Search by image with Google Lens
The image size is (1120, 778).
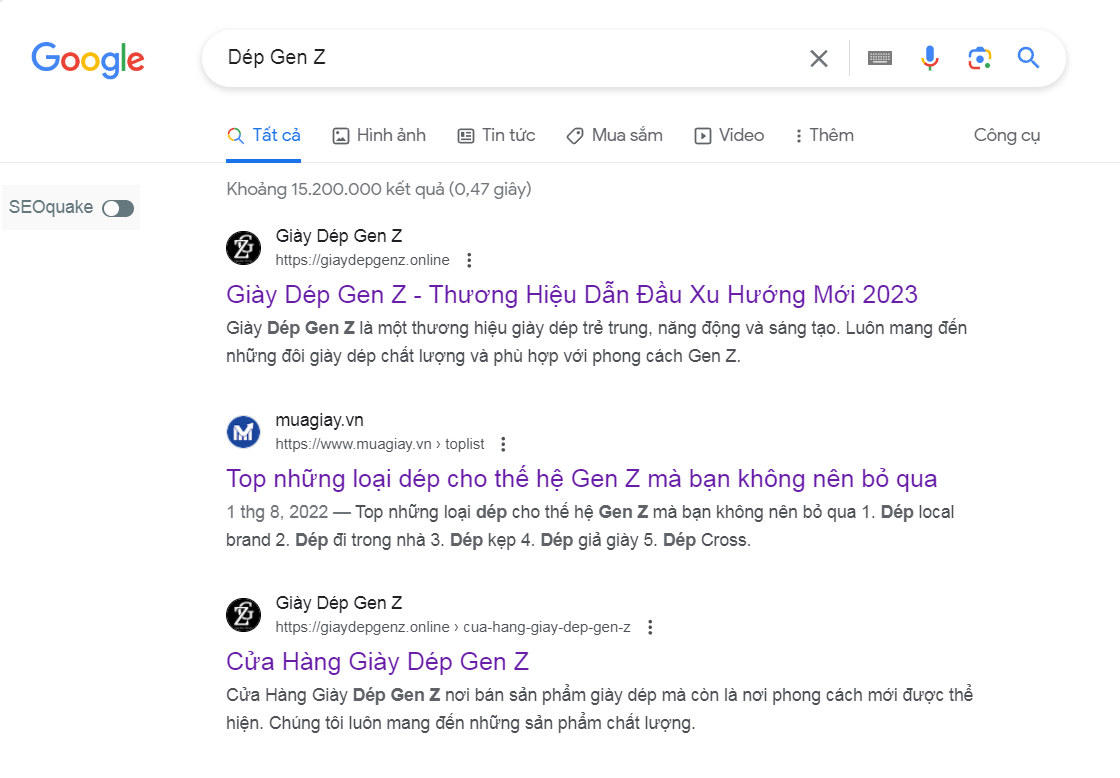coord(979,58)
